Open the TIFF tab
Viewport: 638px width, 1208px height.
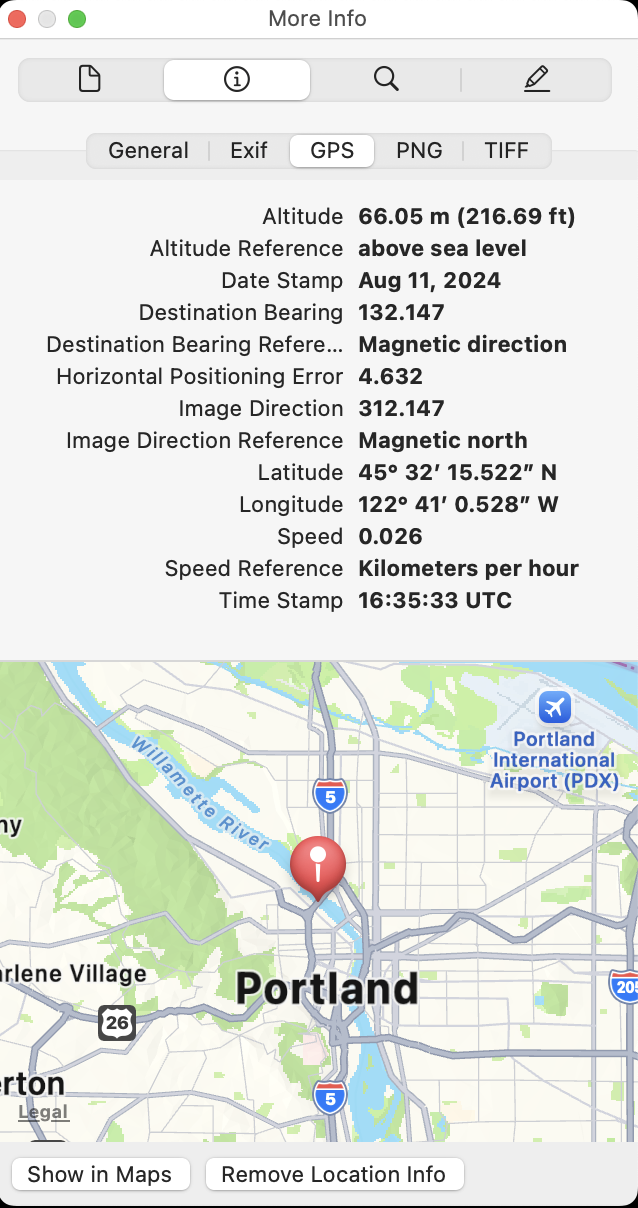point(506,151)
